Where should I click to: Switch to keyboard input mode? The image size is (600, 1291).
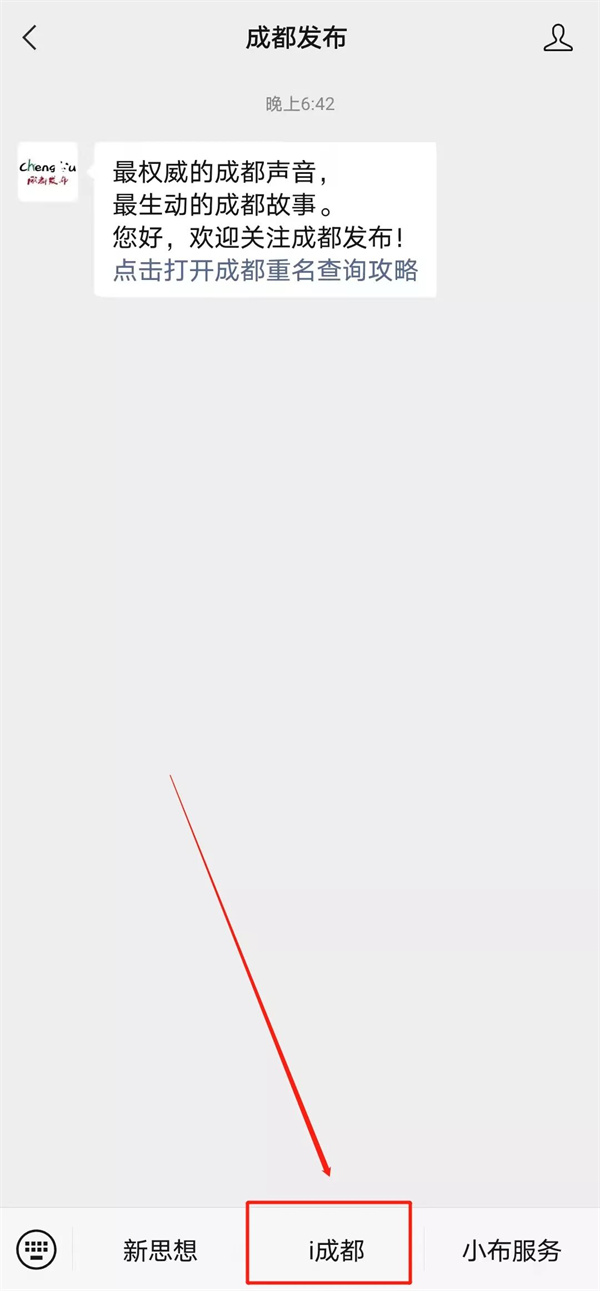point(37,1248)
